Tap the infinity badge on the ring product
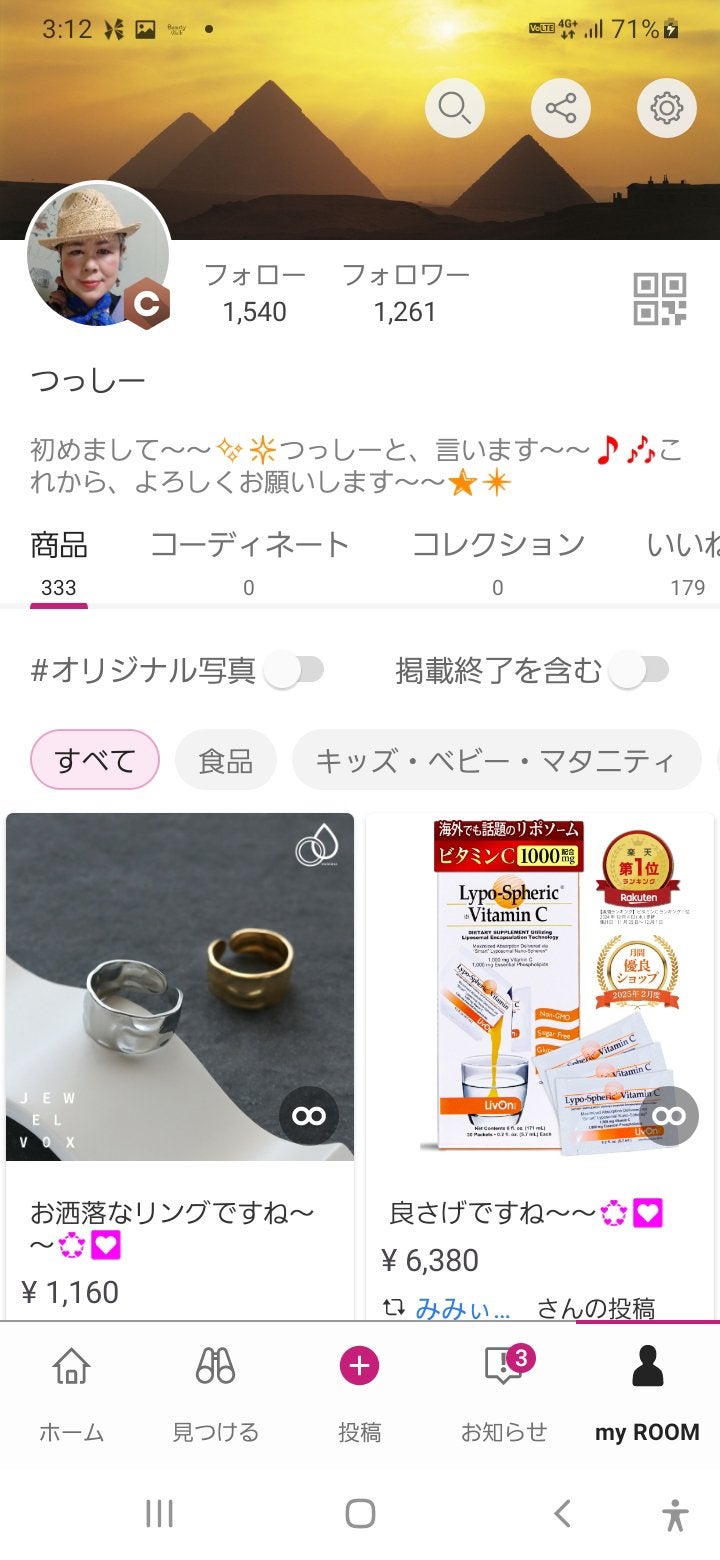The width and height of the screenshot is (720, 1560). tap(307, 1115)
